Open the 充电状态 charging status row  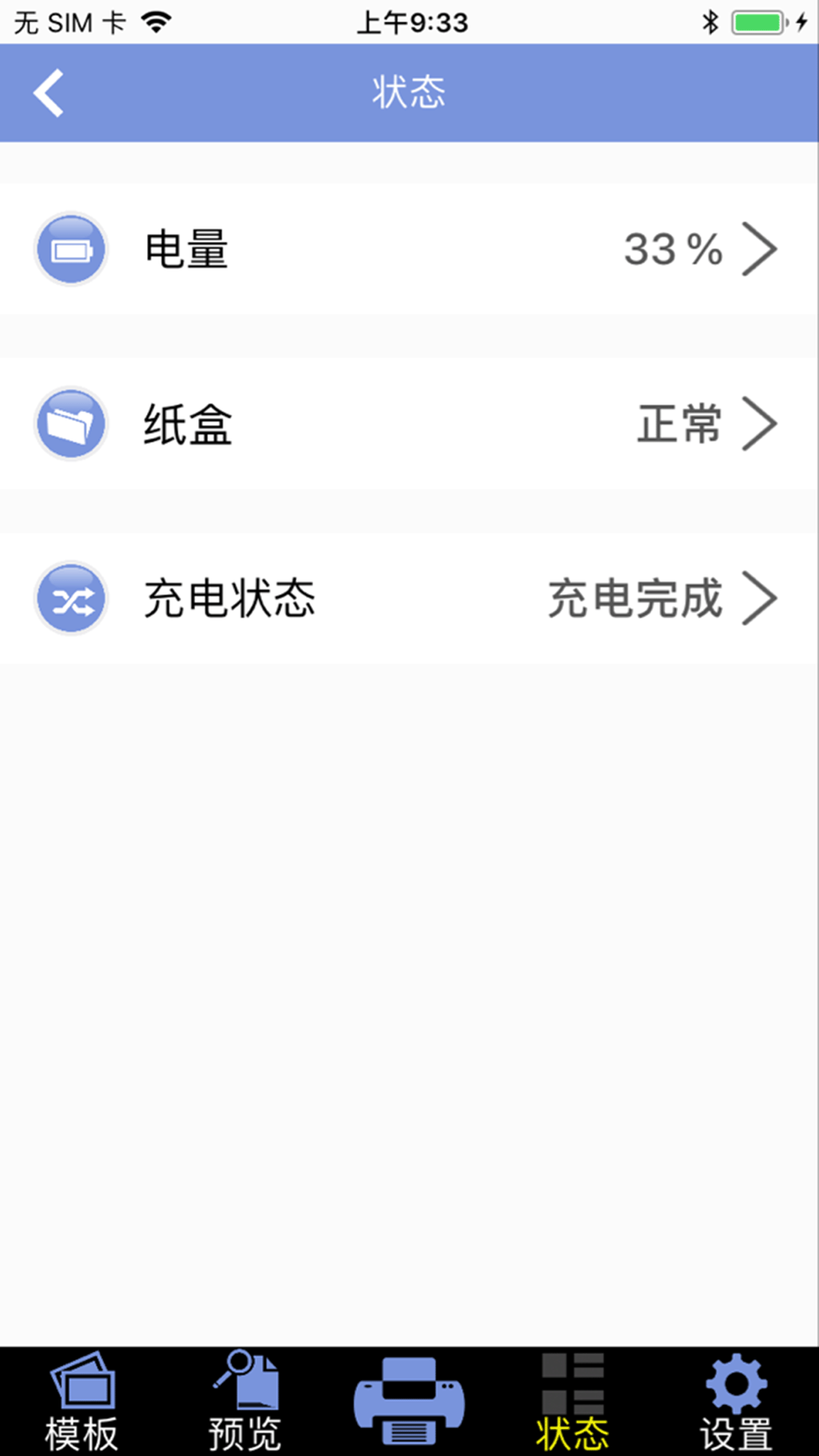click(x=409, y=598)
